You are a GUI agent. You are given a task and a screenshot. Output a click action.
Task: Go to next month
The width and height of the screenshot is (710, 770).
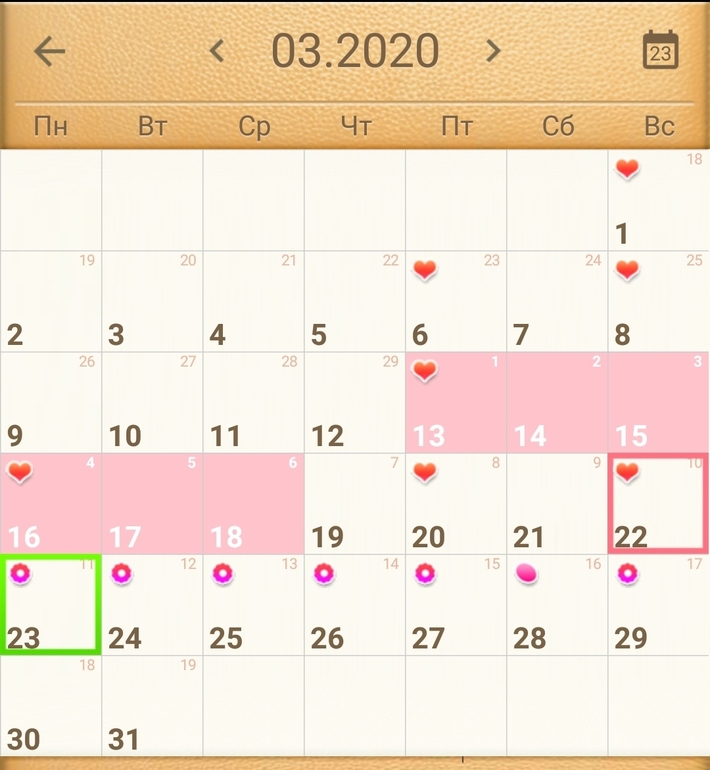[x=492, y=51]
